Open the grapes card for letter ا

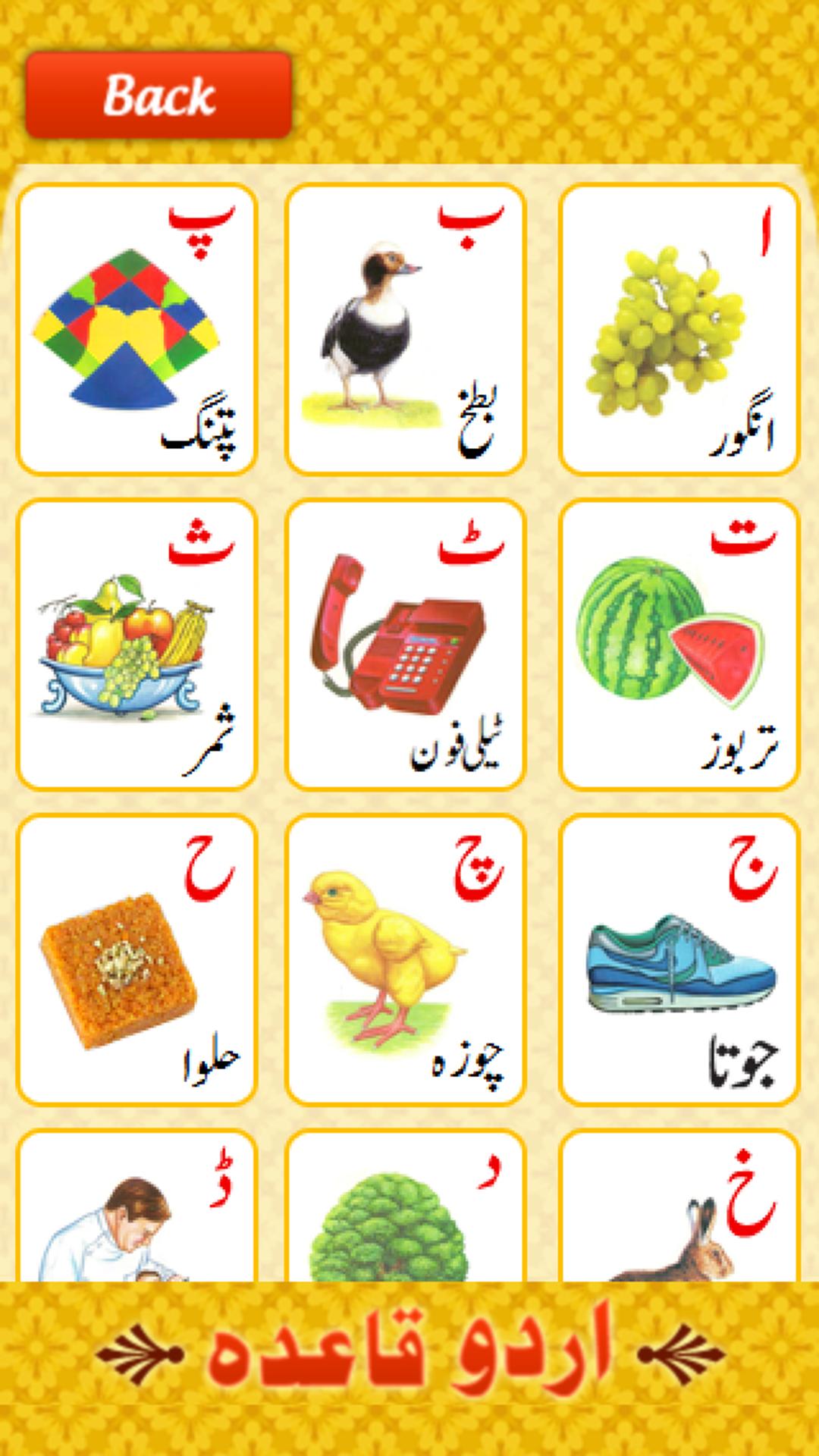point(679,329)
